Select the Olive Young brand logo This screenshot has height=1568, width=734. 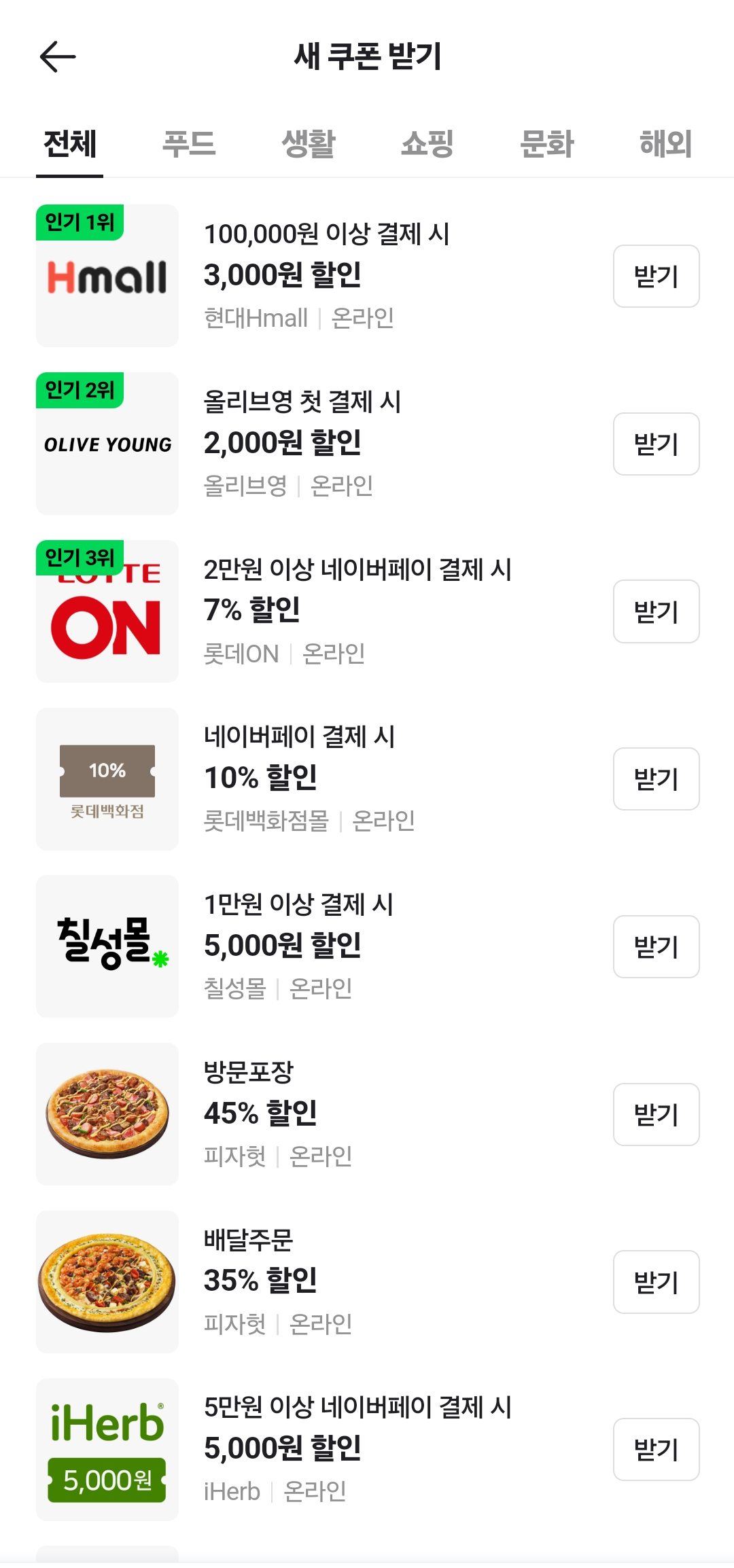(x=107, y=444)
